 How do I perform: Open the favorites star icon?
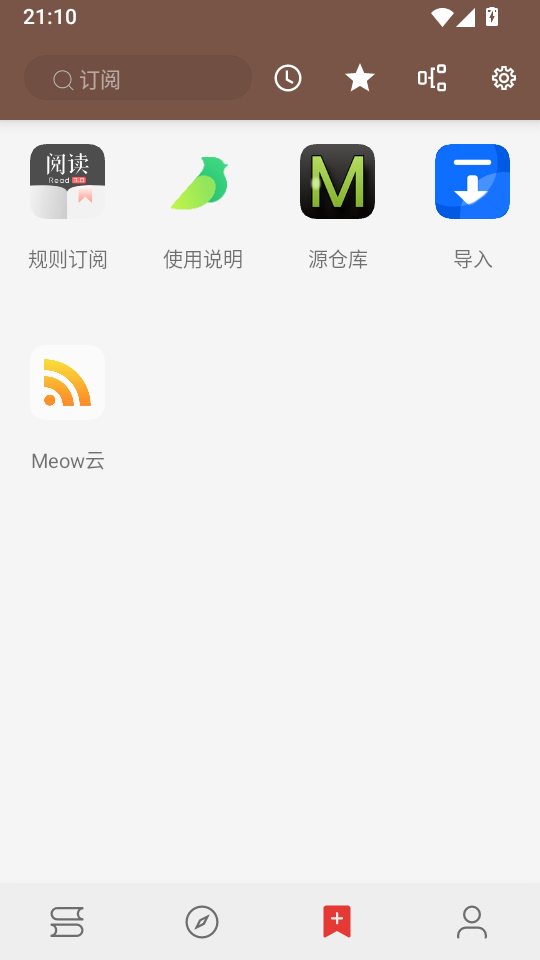point(360,78)
